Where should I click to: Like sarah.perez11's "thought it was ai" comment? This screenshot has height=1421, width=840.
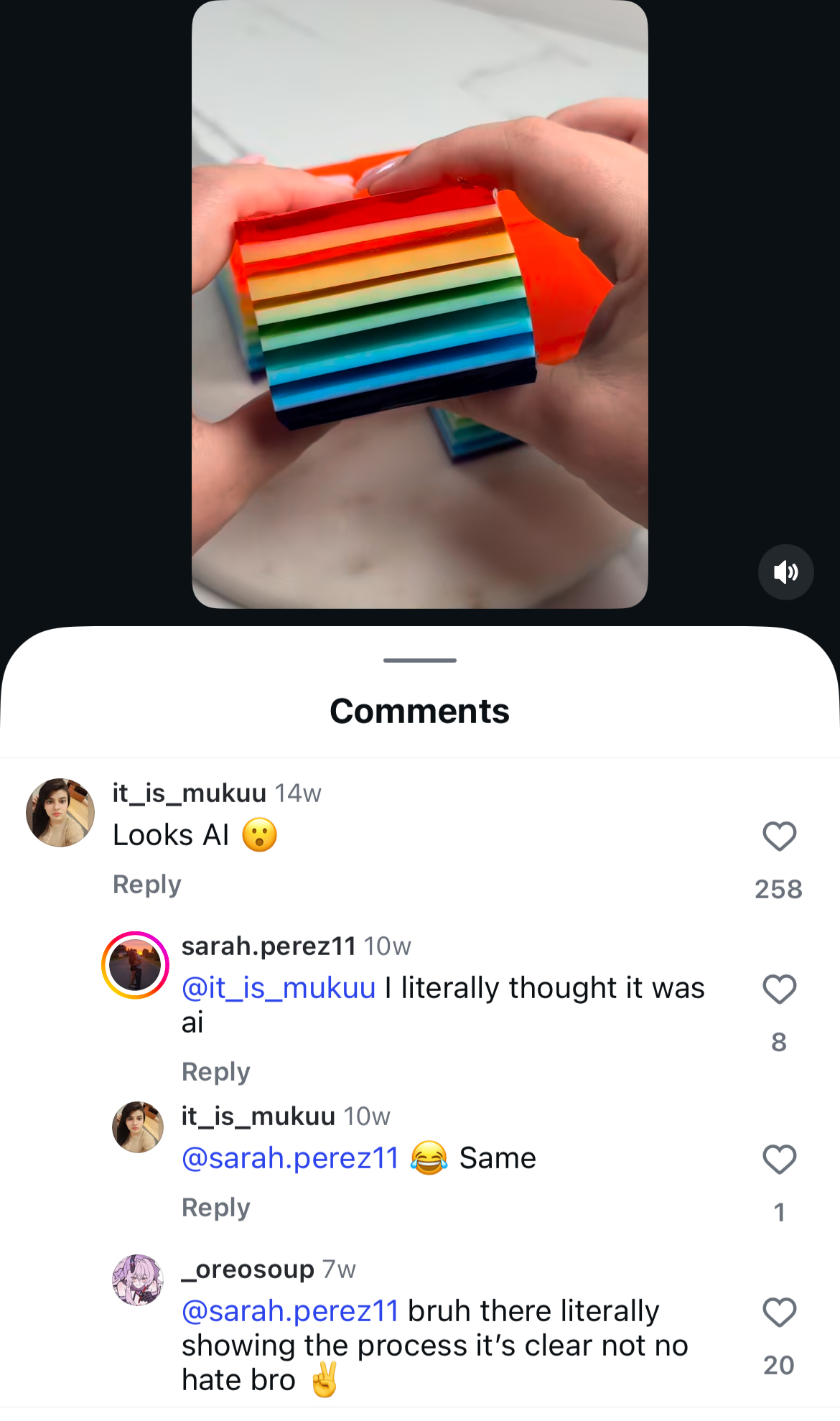[x=779, y=989]
